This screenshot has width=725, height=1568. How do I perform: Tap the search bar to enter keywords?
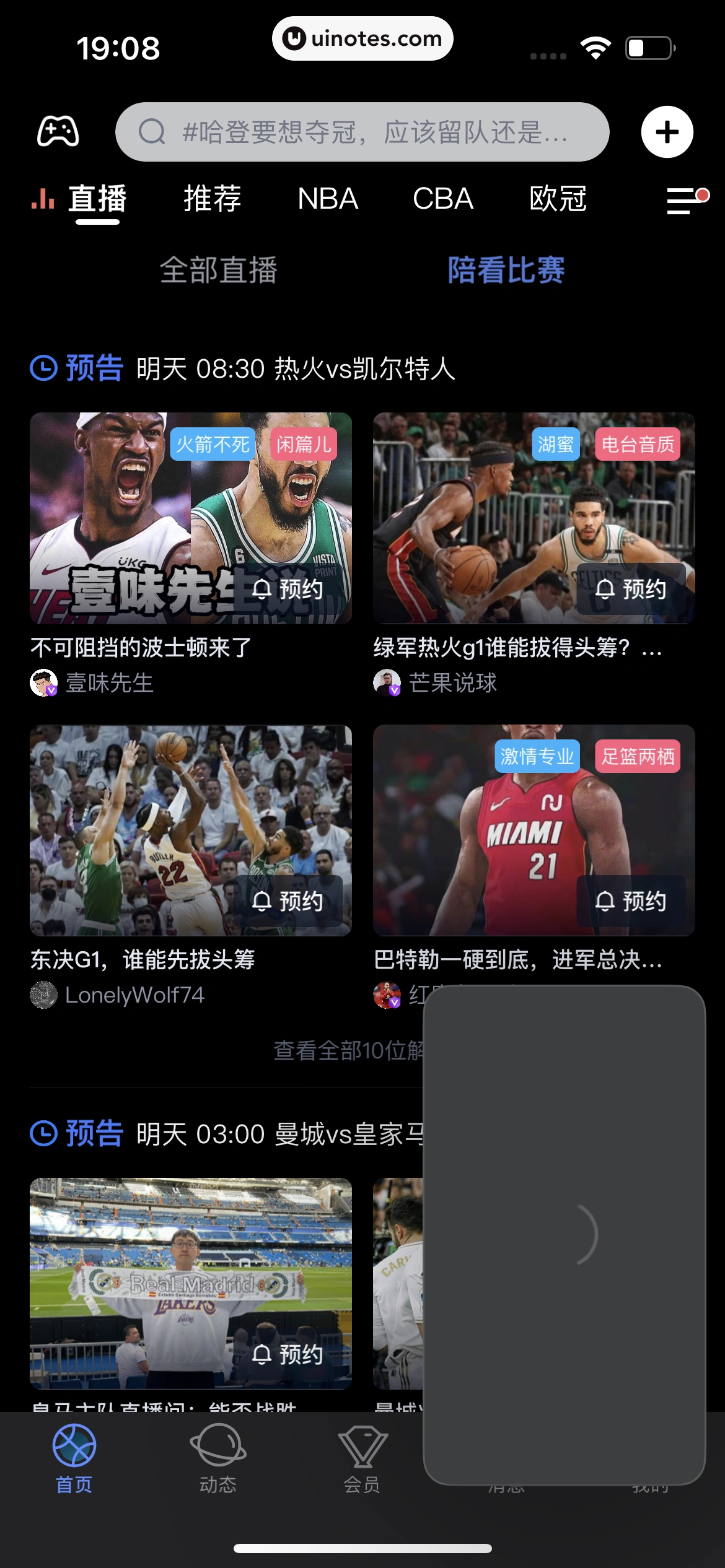coord(362,131)
